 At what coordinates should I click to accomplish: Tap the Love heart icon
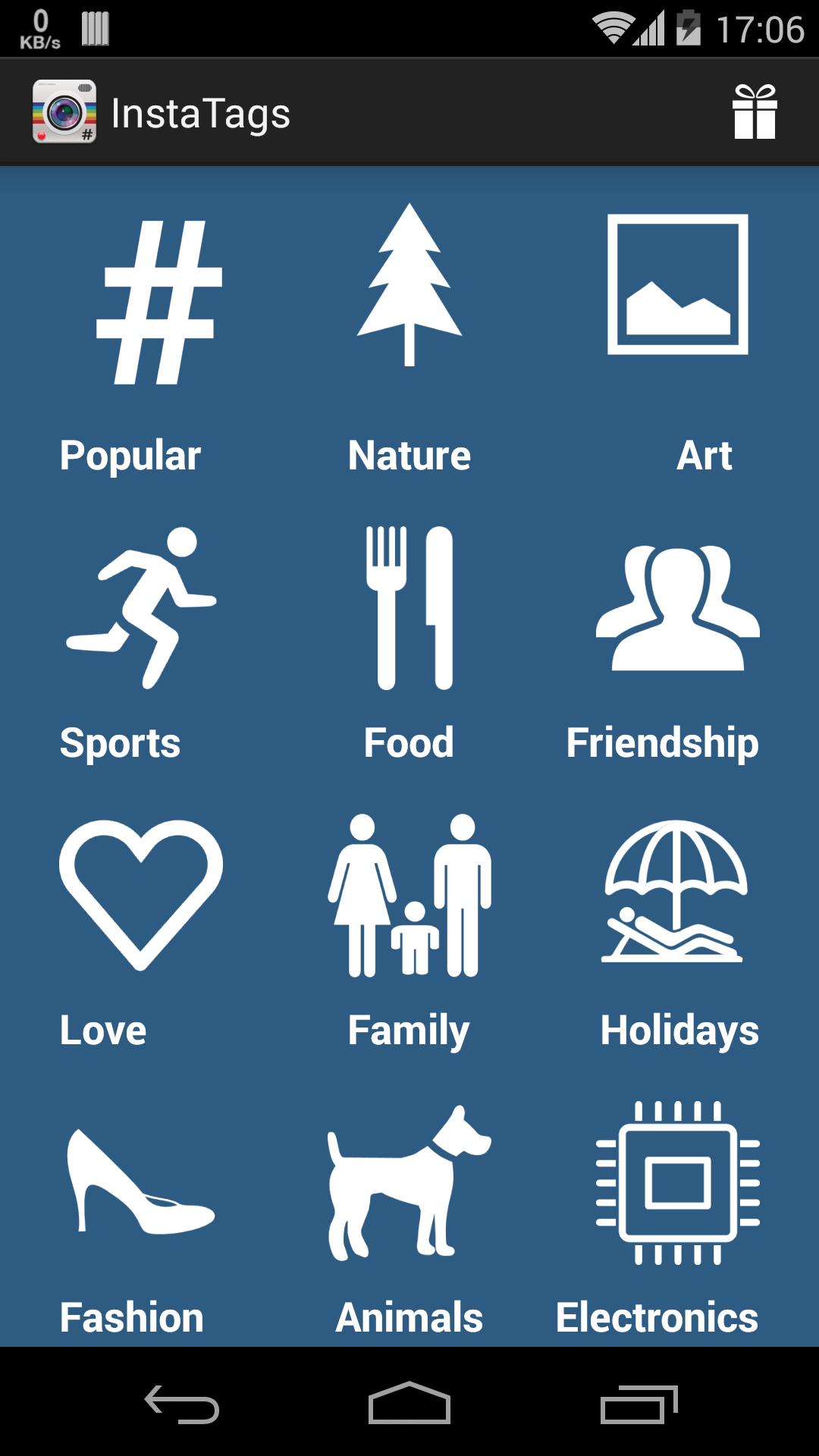140,895
